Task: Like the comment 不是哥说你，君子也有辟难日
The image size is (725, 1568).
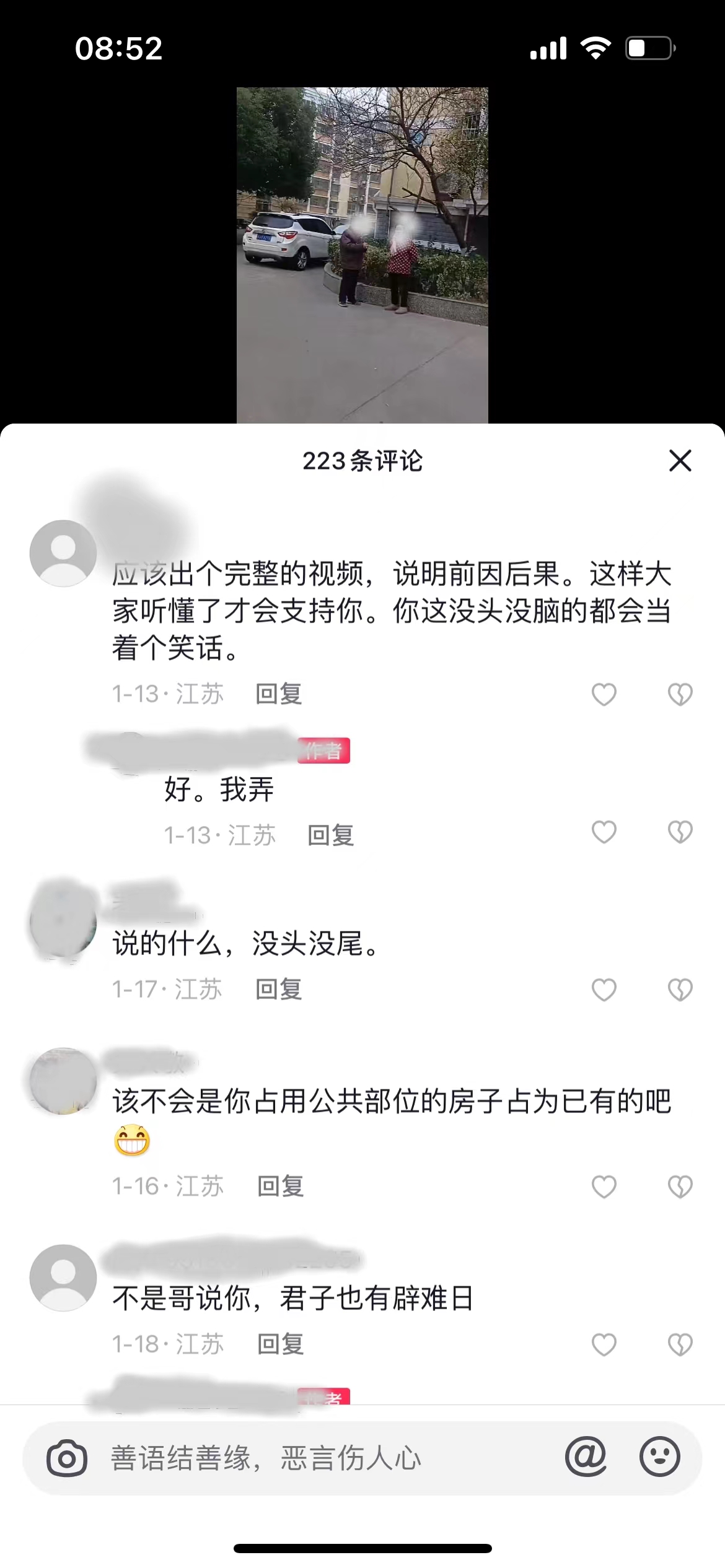Action: (604, 1344)
